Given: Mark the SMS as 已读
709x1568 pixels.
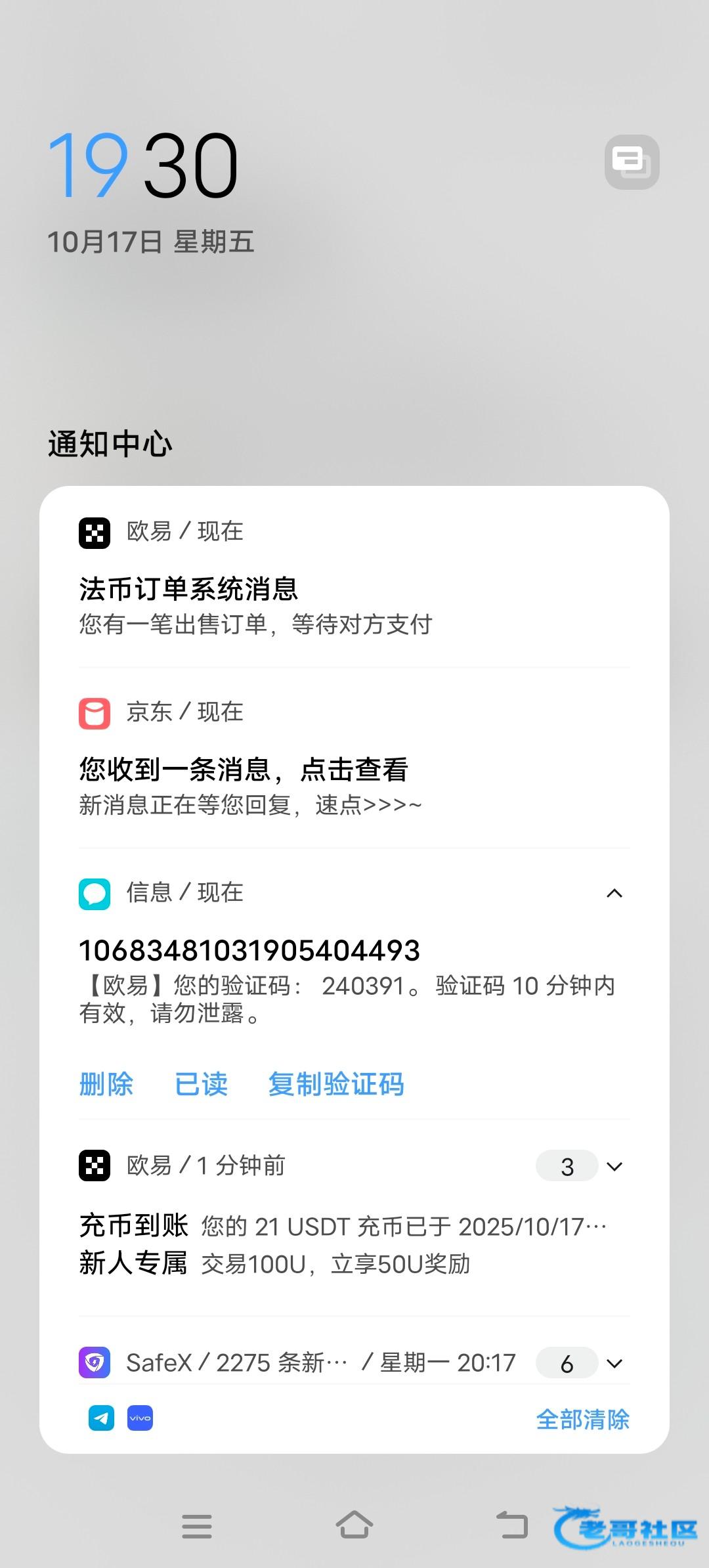Looking at the screenshot, I should (x=202, y=1084).
